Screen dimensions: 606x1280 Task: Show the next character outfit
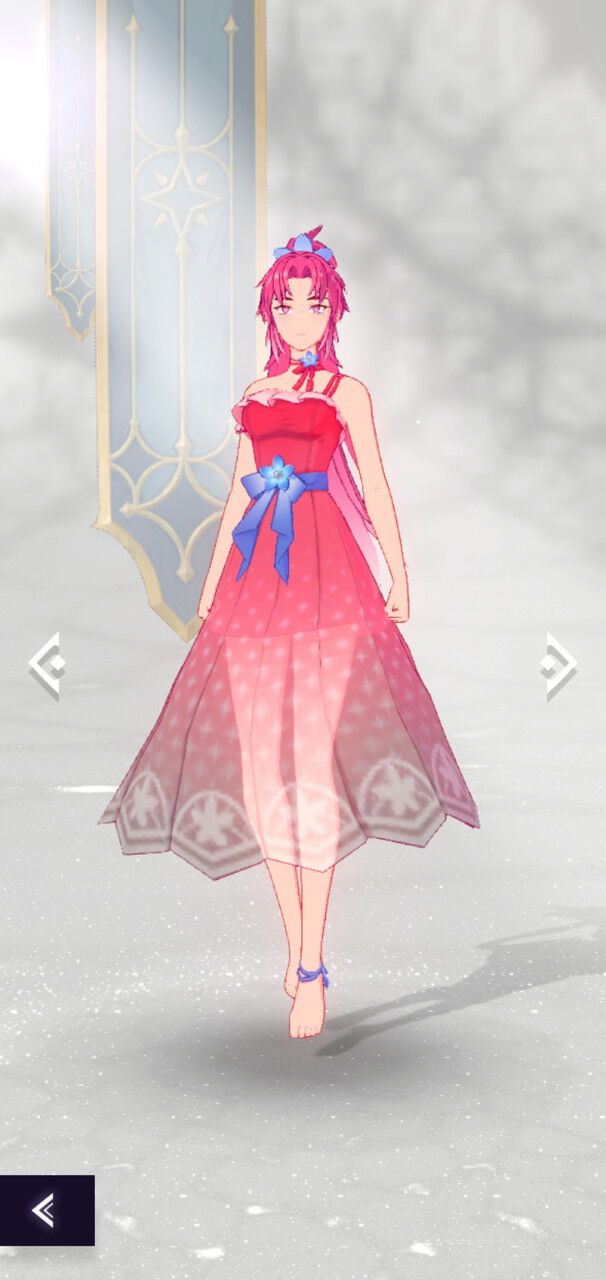559,665
